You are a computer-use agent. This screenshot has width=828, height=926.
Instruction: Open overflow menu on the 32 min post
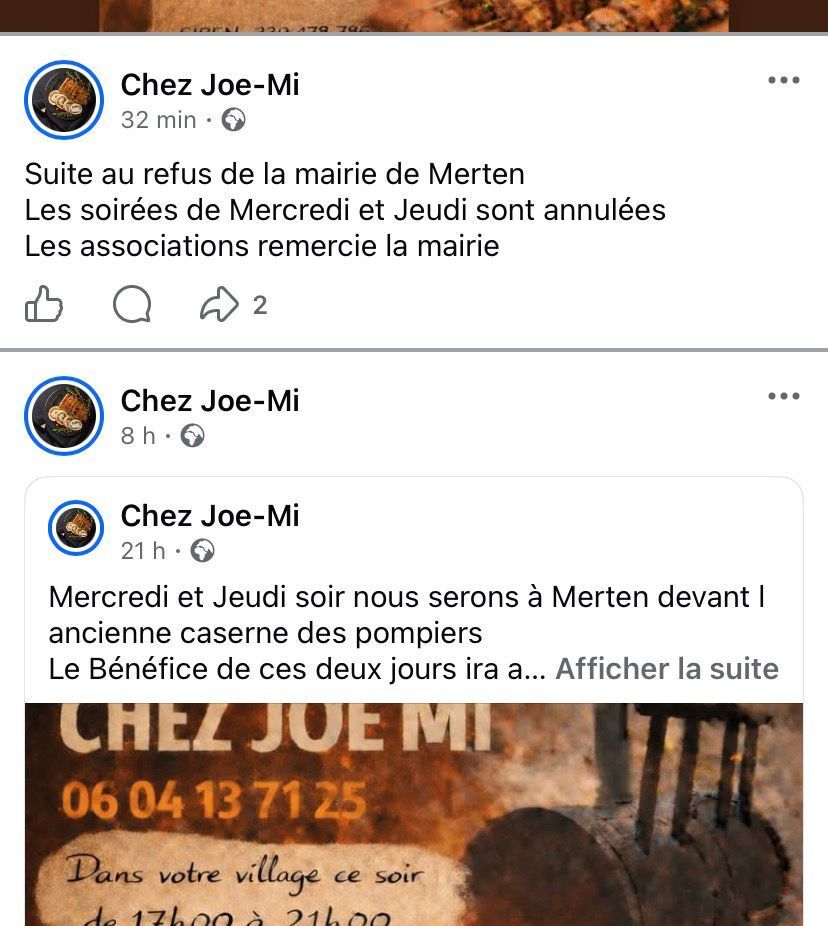click(x=783, y=81)
